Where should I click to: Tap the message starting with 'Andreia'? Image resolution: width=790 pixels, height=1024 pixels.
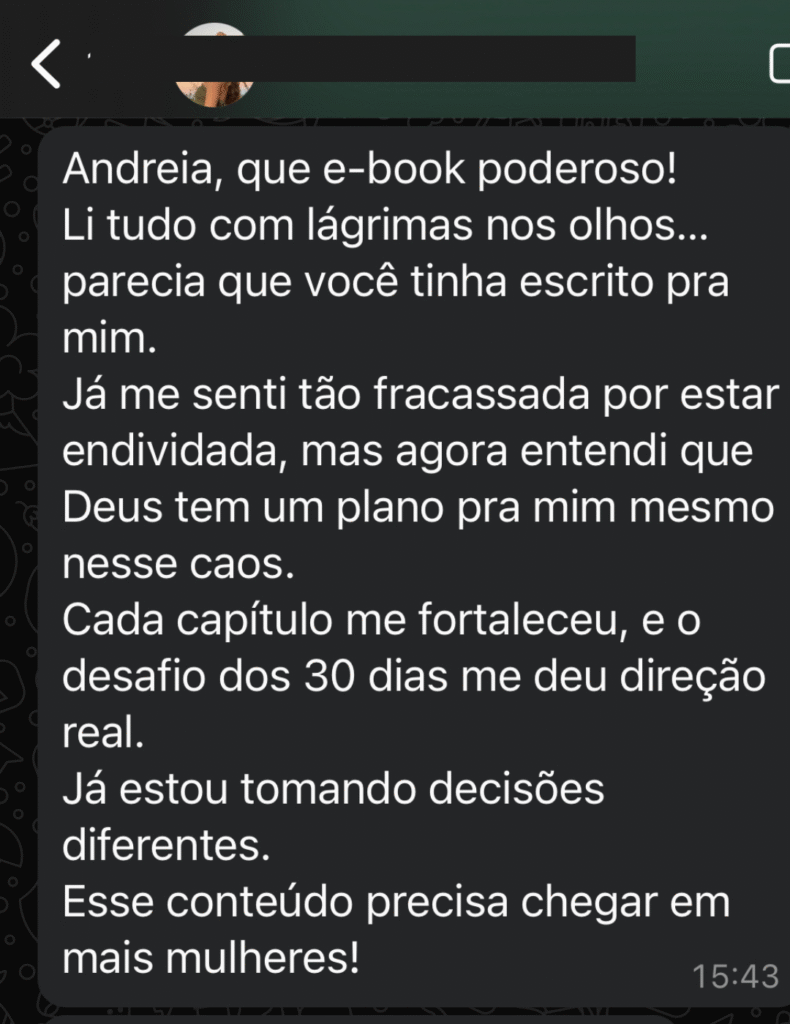pyautogui.click(x=370, y=170)
